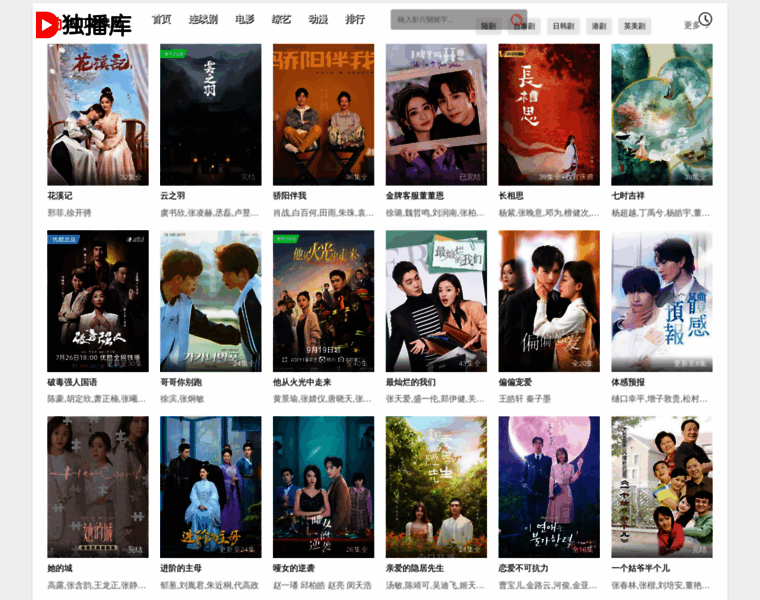This screenshot has height=600, width=760.
Task: Open the drama 七时吉祥
Action: [x=662, y=114]
